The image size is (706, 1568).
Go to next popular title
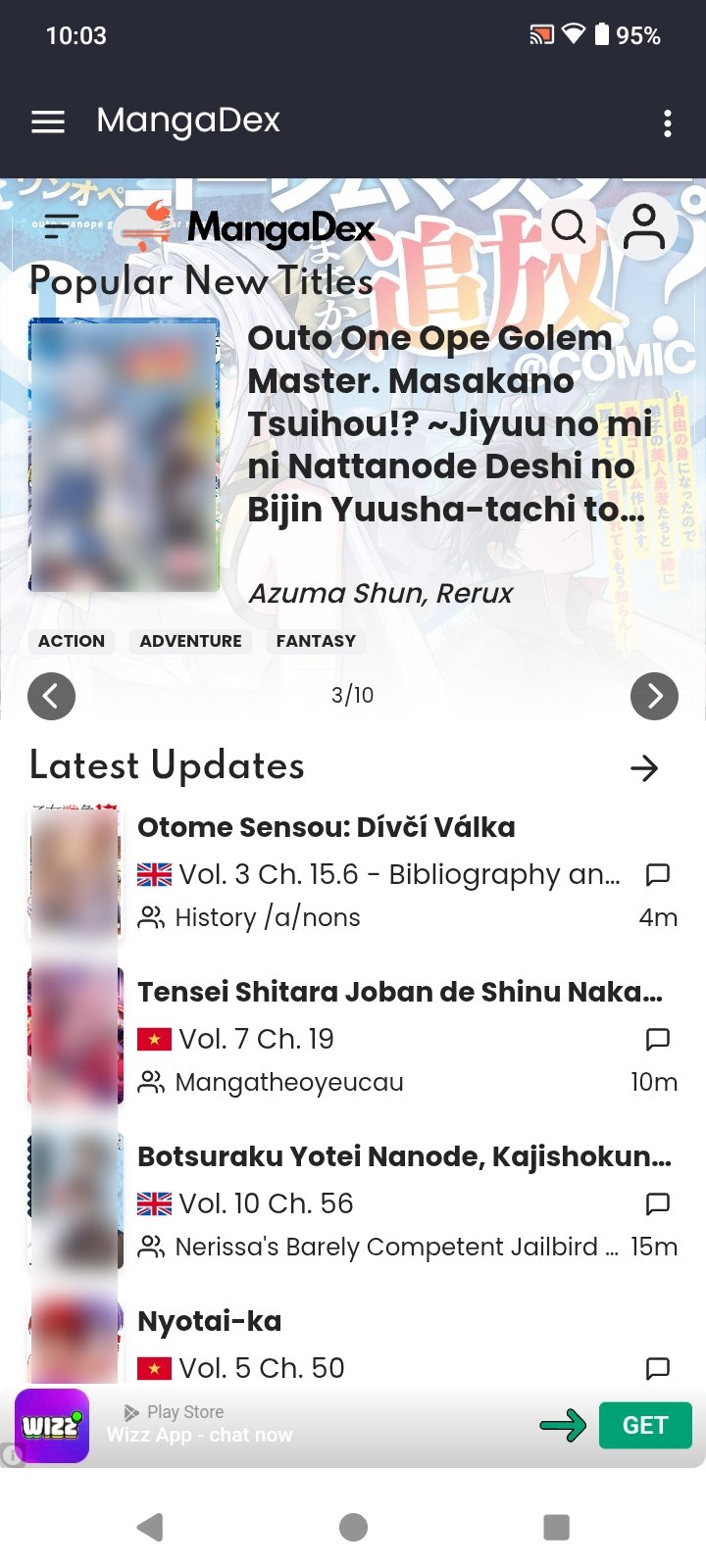(654, 697)
